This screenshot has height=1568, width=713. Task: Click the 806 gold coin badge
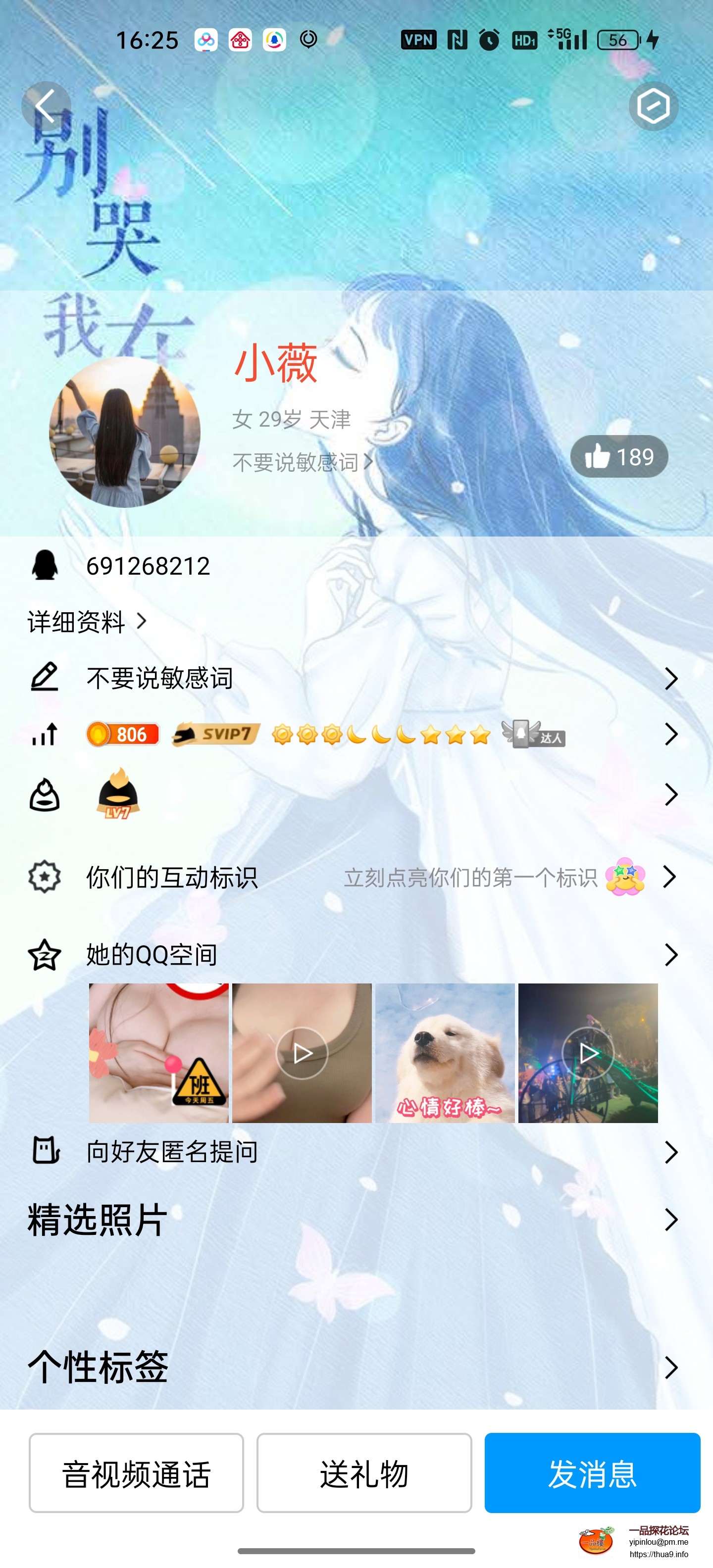[122, 735]
